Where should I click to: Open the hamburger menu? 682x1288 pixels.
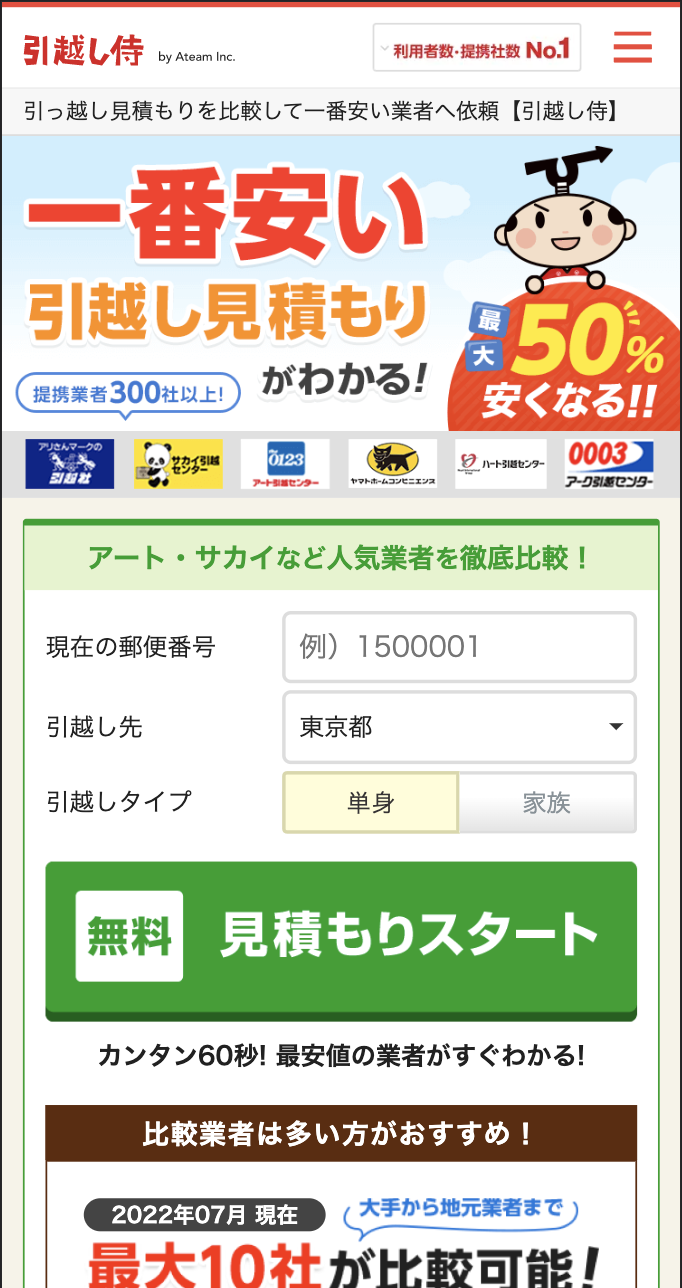[632, 48]
